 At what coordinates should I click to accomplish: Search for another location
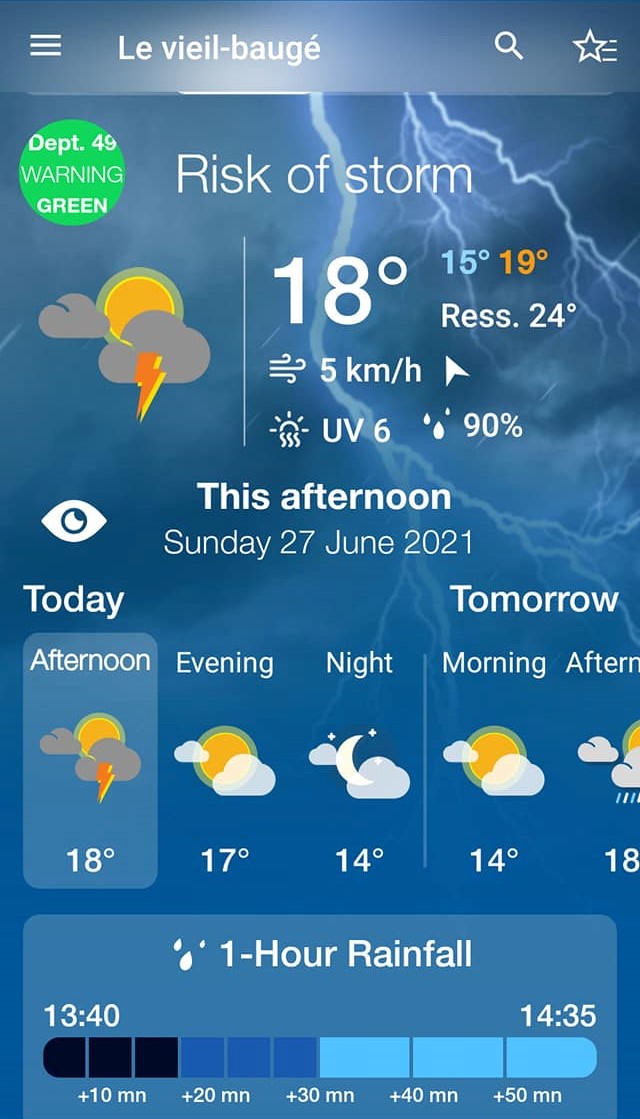pyautogui.click(x=509, y=46)
